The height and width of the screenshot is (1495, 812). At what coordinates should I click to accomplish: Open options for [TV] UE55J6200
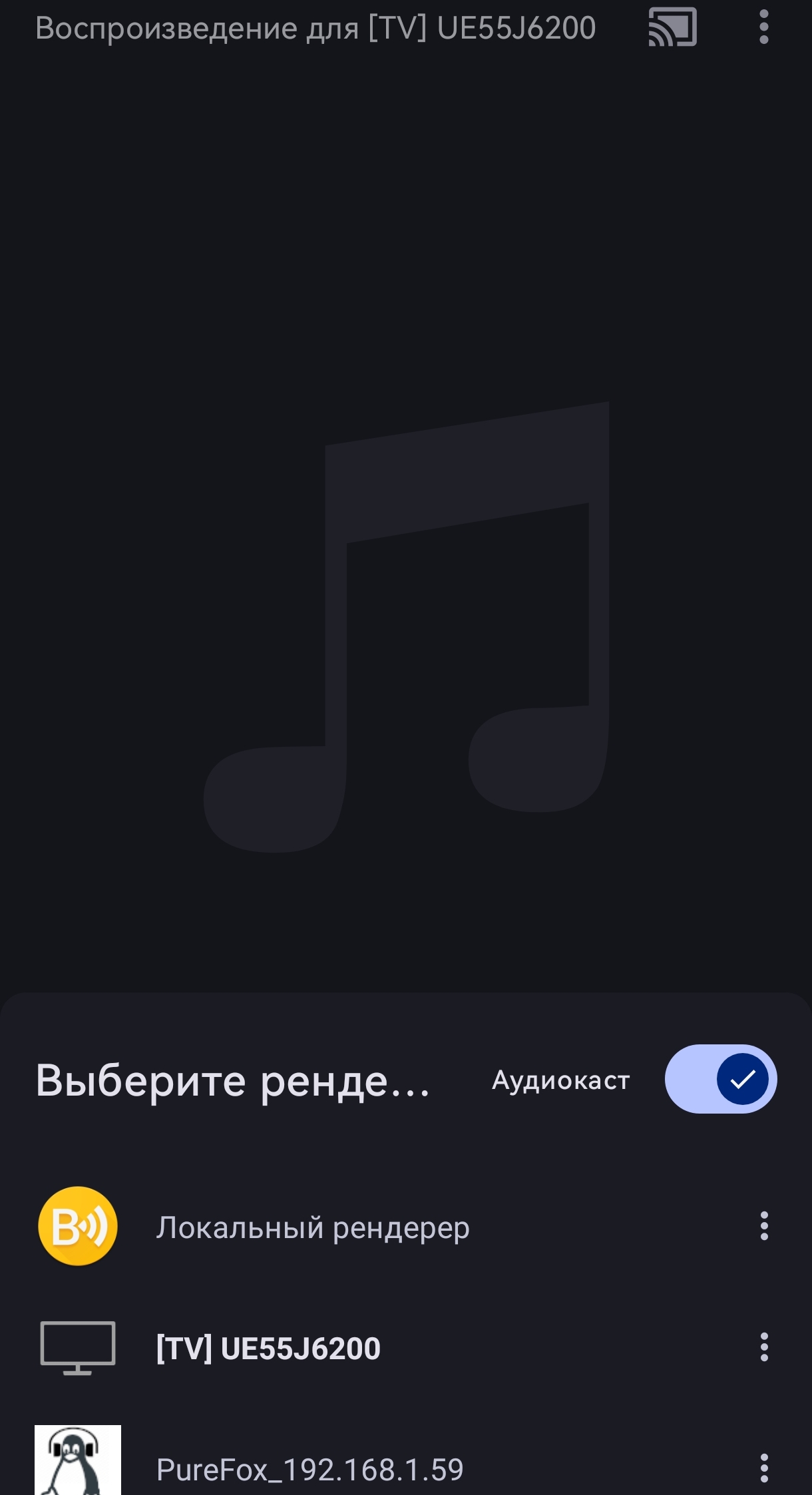[x=764, y=1347]
